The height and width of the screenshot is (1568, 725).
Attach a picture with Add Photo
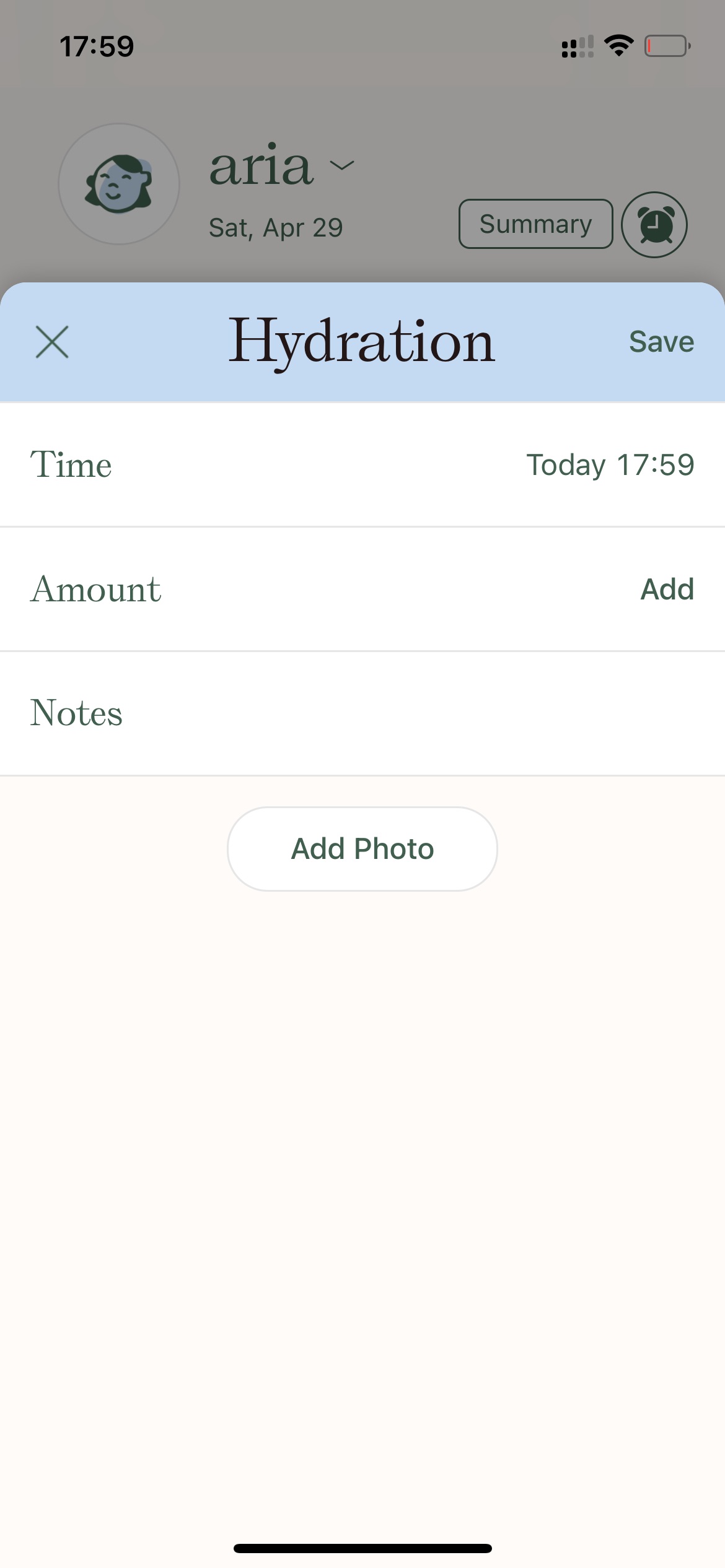click(362, 848)
